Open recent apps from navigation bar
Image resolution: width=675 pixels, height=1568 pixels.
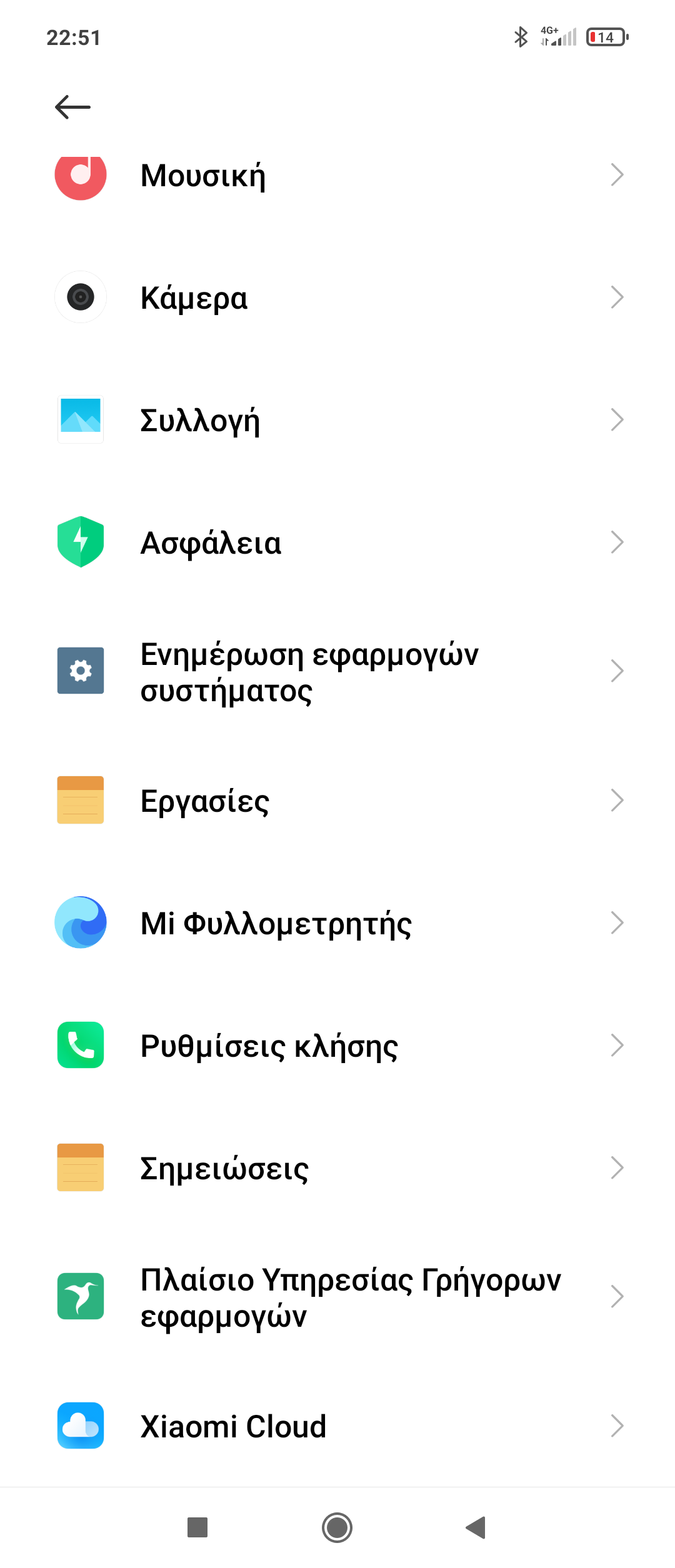(x=197, y=1527)
